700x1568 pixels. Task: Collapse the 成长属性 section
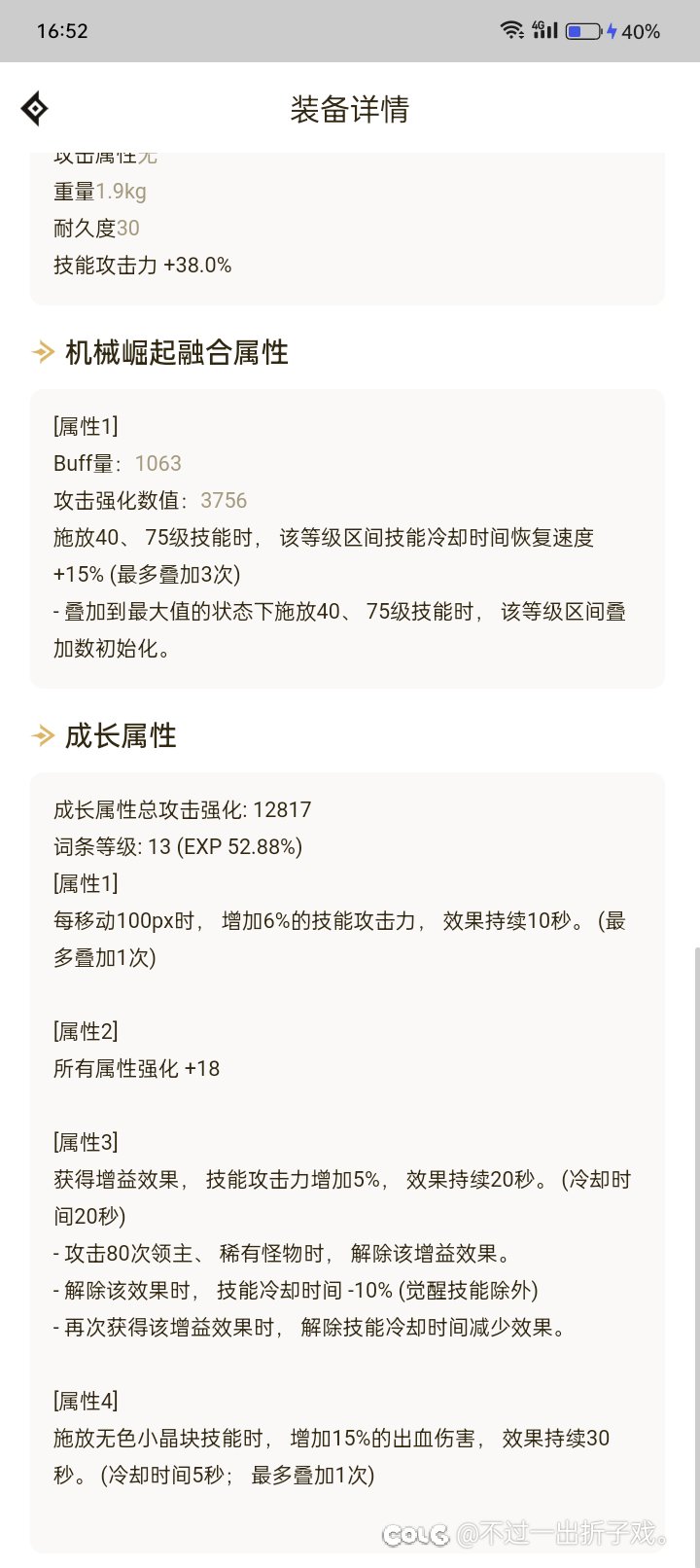click(x=120, y=736)
